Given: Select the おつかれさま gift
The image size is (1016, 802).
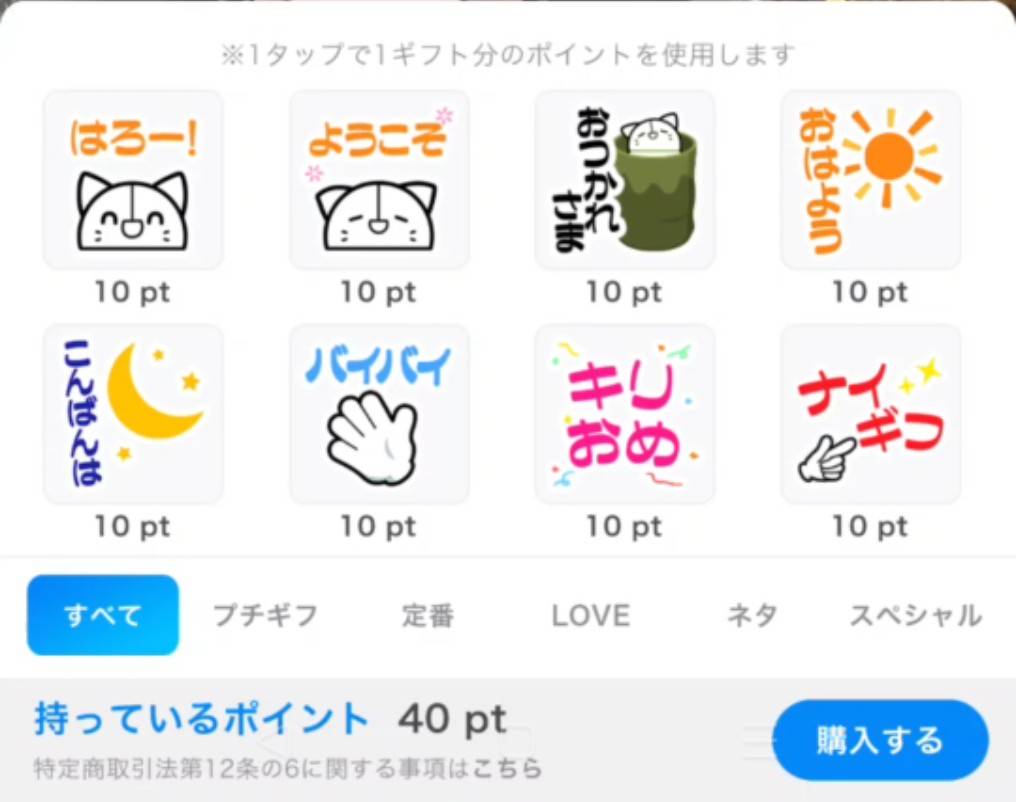Looking at the screenshot, I should coord(625,180).
